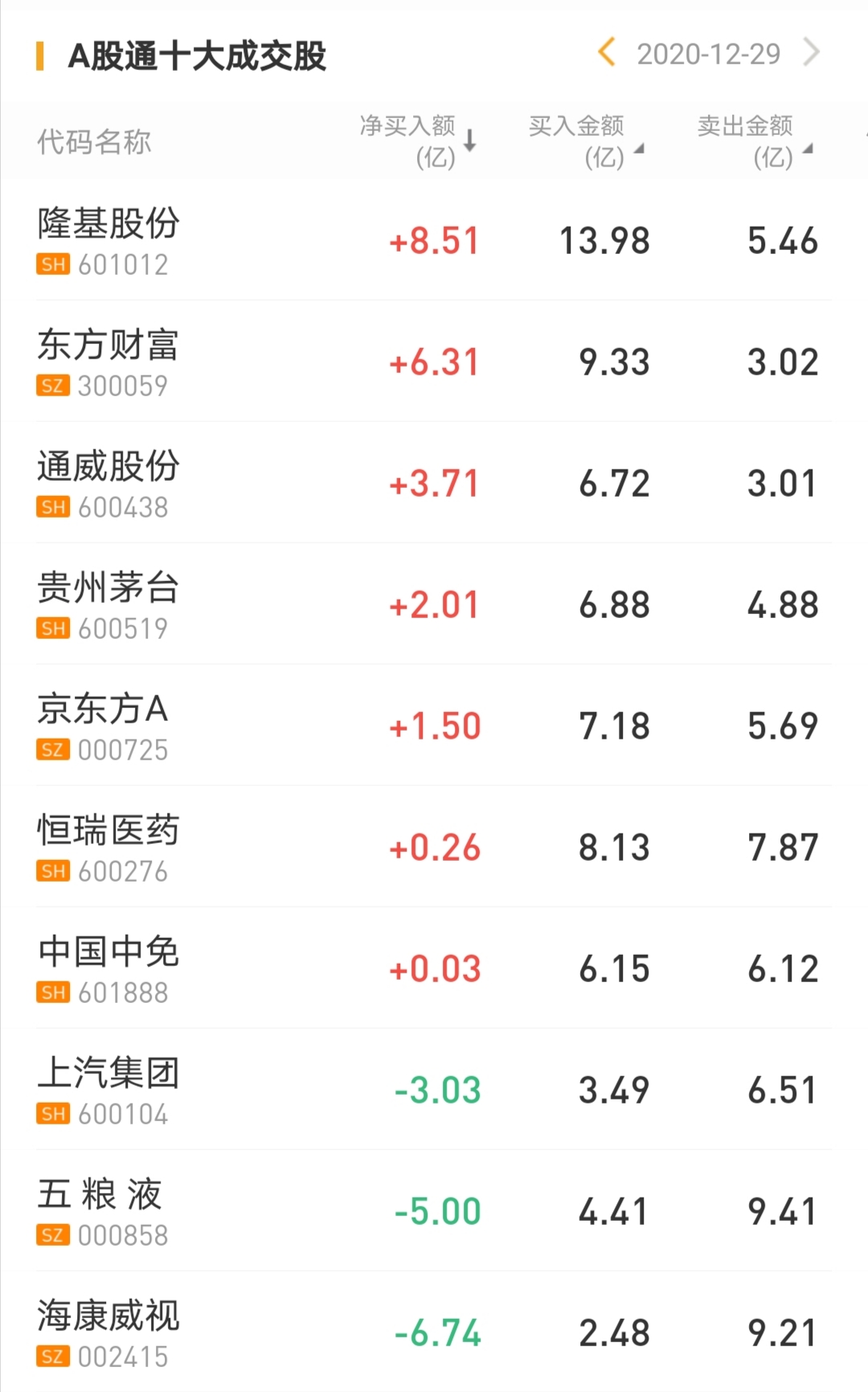Select the 京东方A stock row
Image resolution: width=868 pixels, height=1392 pixels.
[103, 726]
